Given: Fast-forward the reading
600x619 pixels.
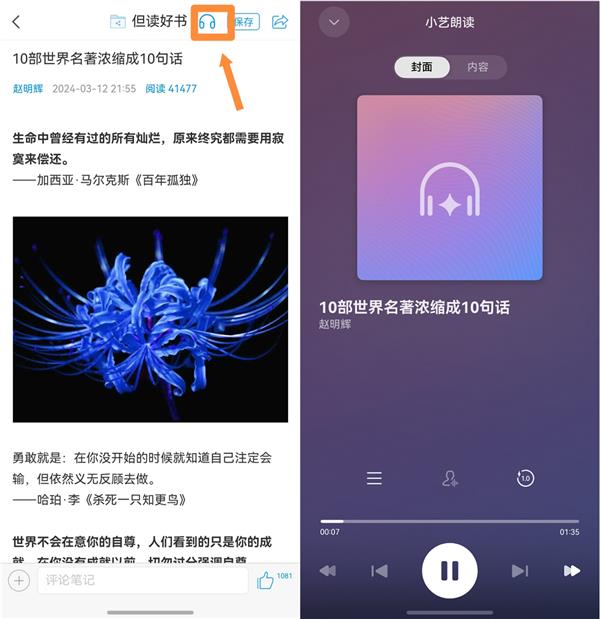Looking at the screenshot, I should (x=571, y=571).
